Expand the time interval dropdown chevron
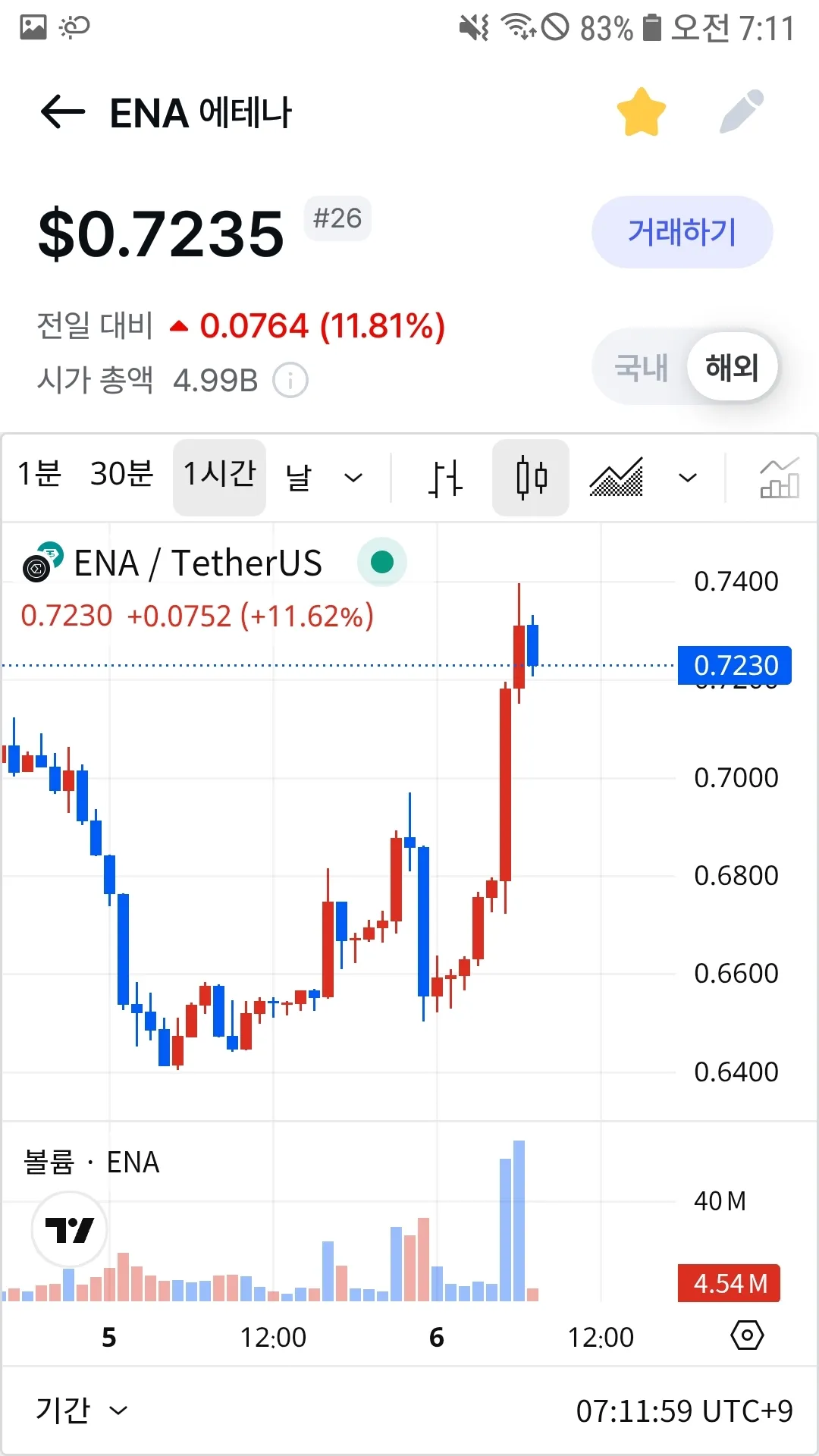The image size is (819, 1456). pyautogui.click(x=353, y=478)
